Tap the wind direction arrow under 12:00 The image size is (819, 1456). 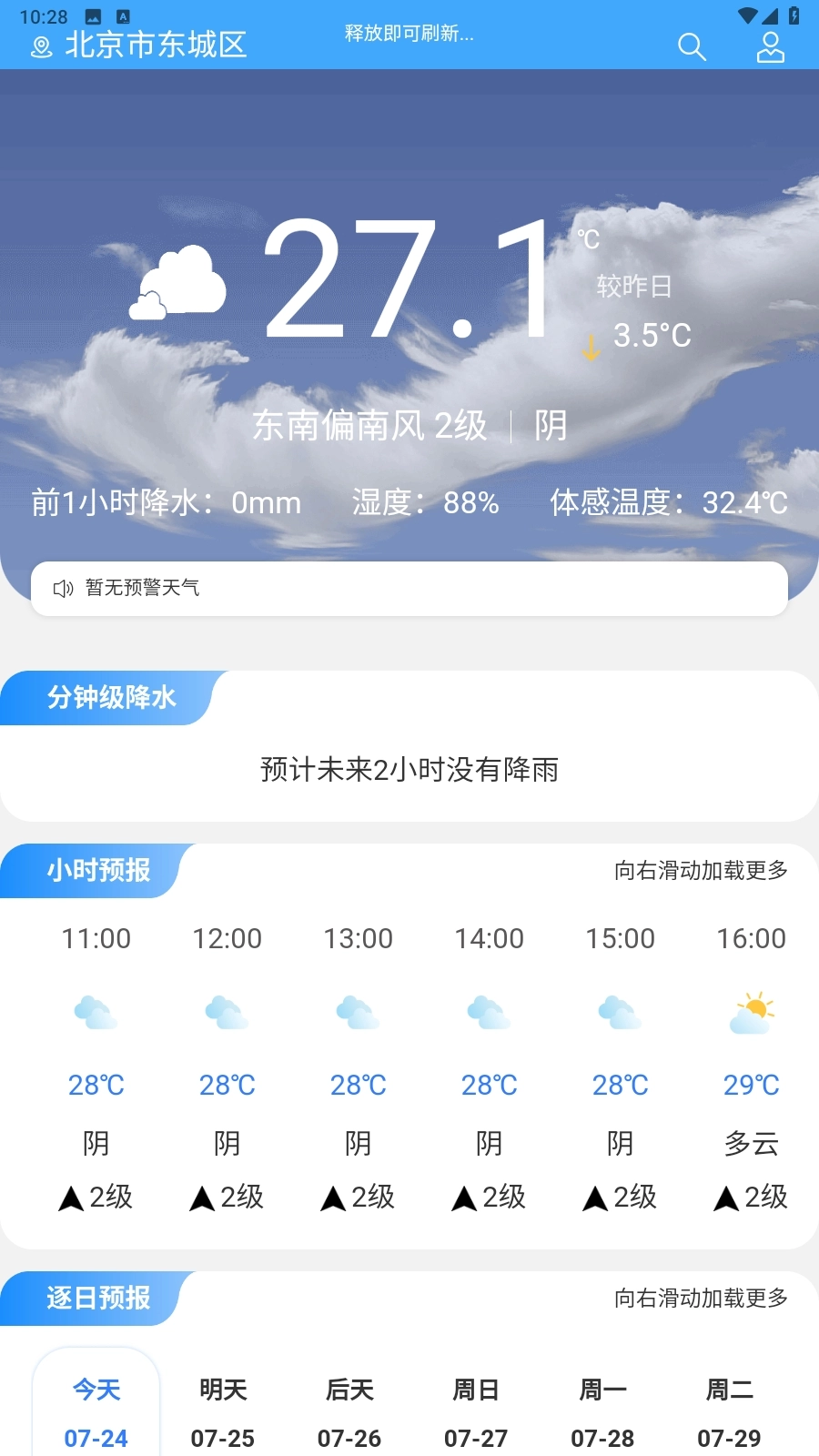point(202,1198)
